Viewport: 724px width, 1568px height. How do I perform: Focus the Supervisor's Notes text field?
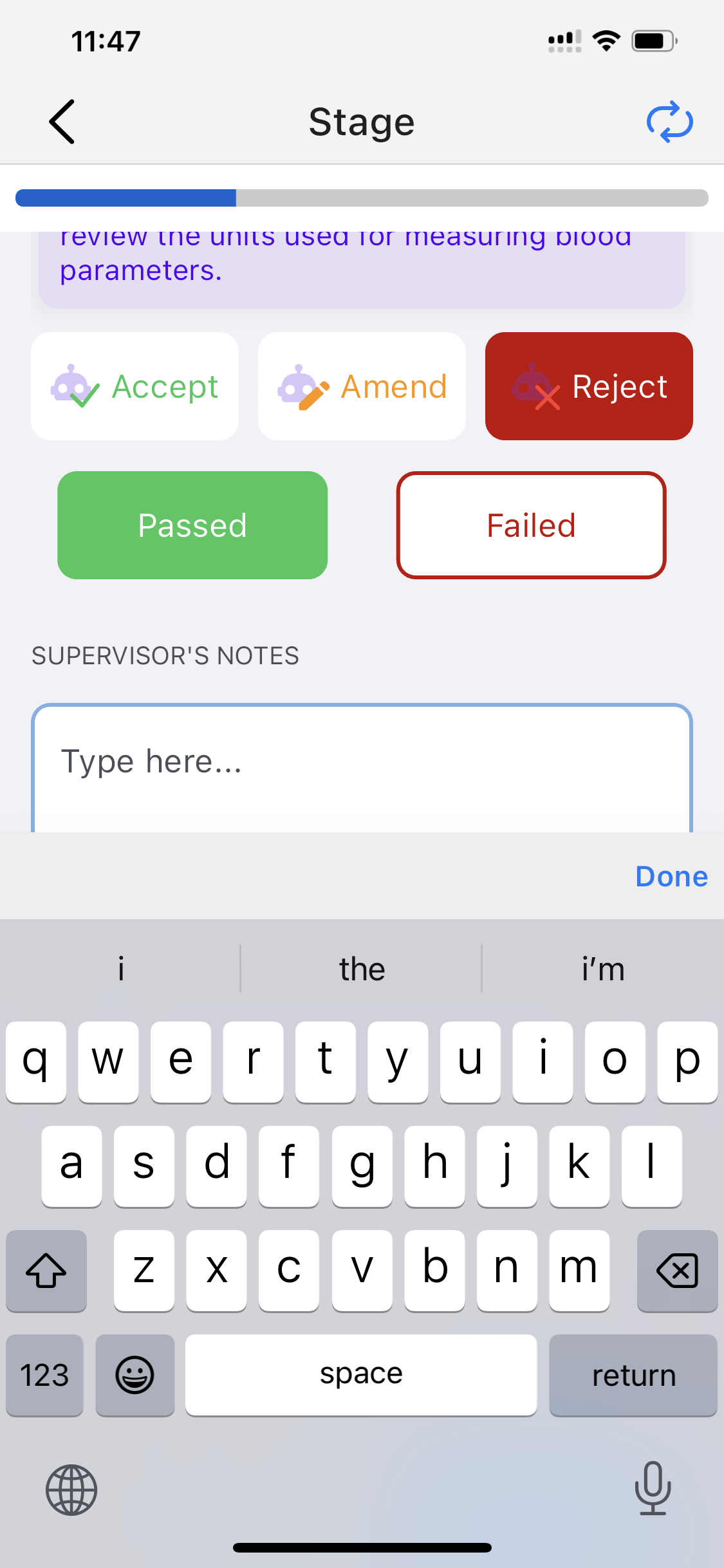(362, 769)
